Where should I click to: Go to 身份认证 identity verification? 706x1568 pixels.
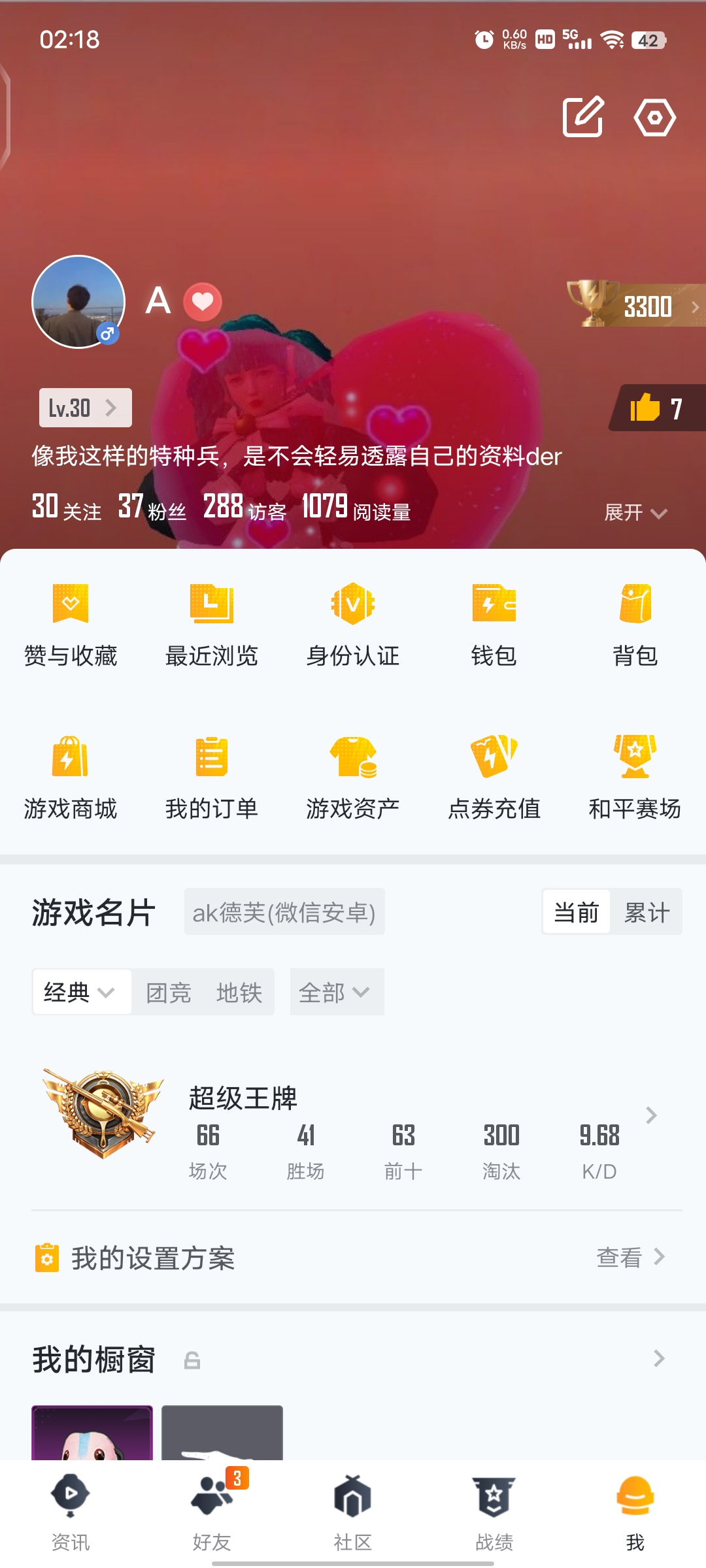pos(352,624)
